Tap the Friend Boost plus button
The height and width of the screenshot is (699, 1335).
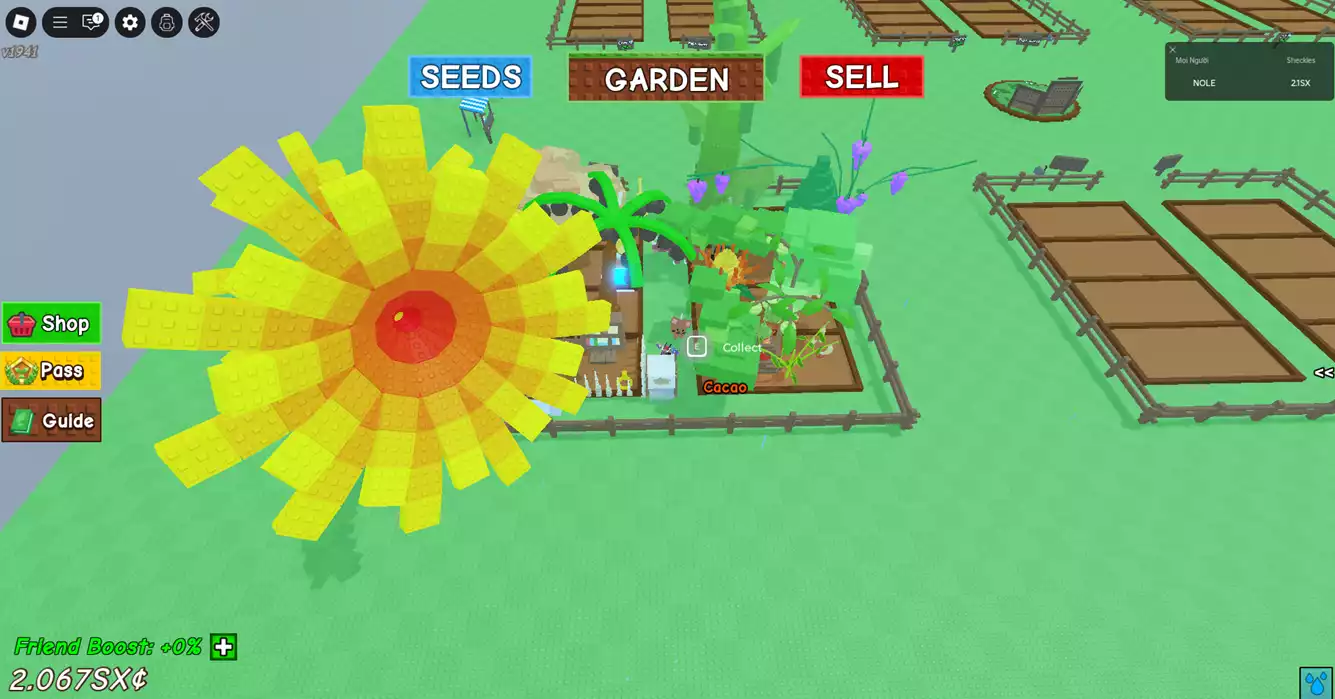pyautogui.click(x=223, y=647)
